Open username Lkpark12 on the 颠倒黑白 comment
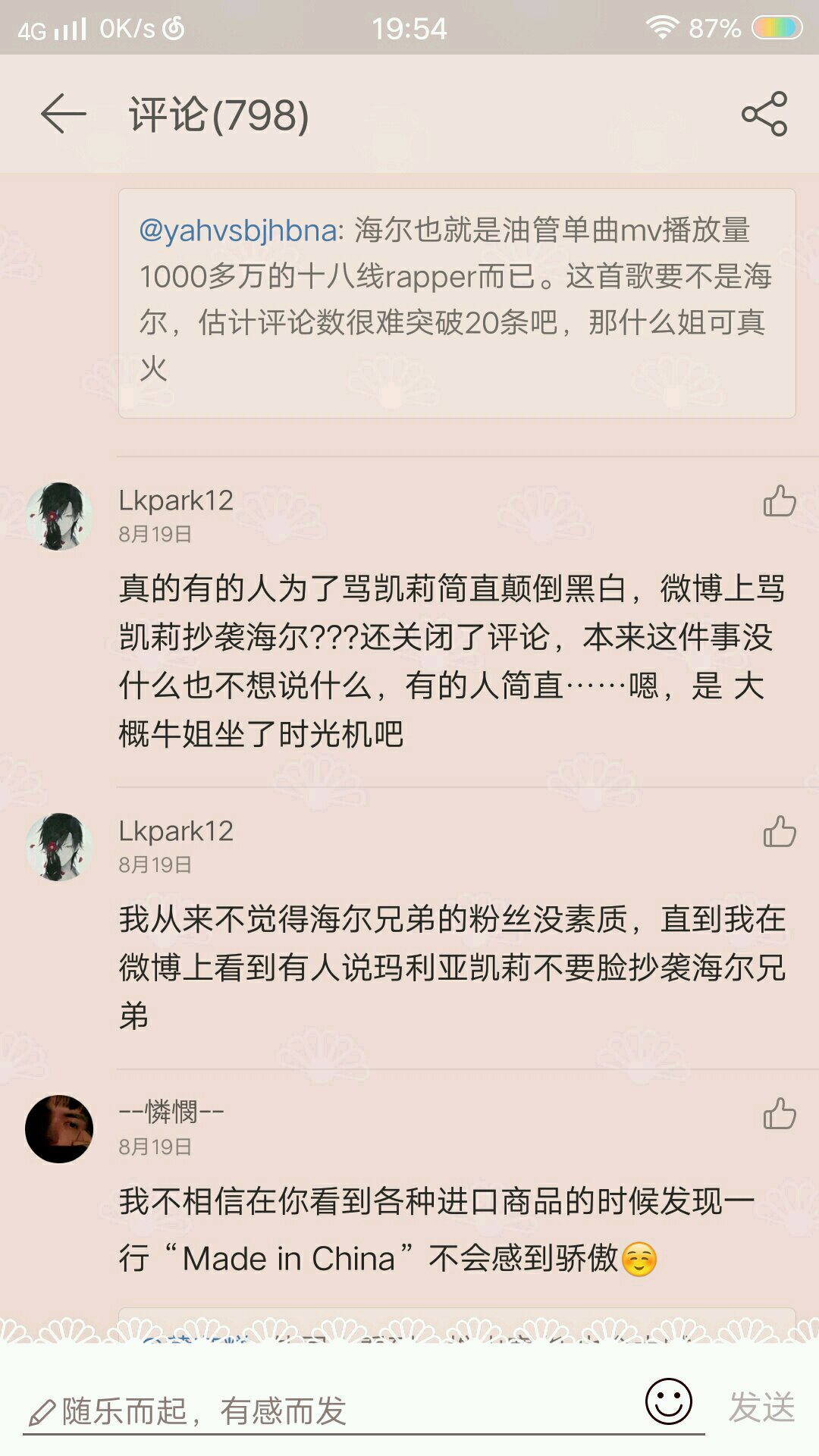Viewport: 819px width, 1456px height. 176,500
